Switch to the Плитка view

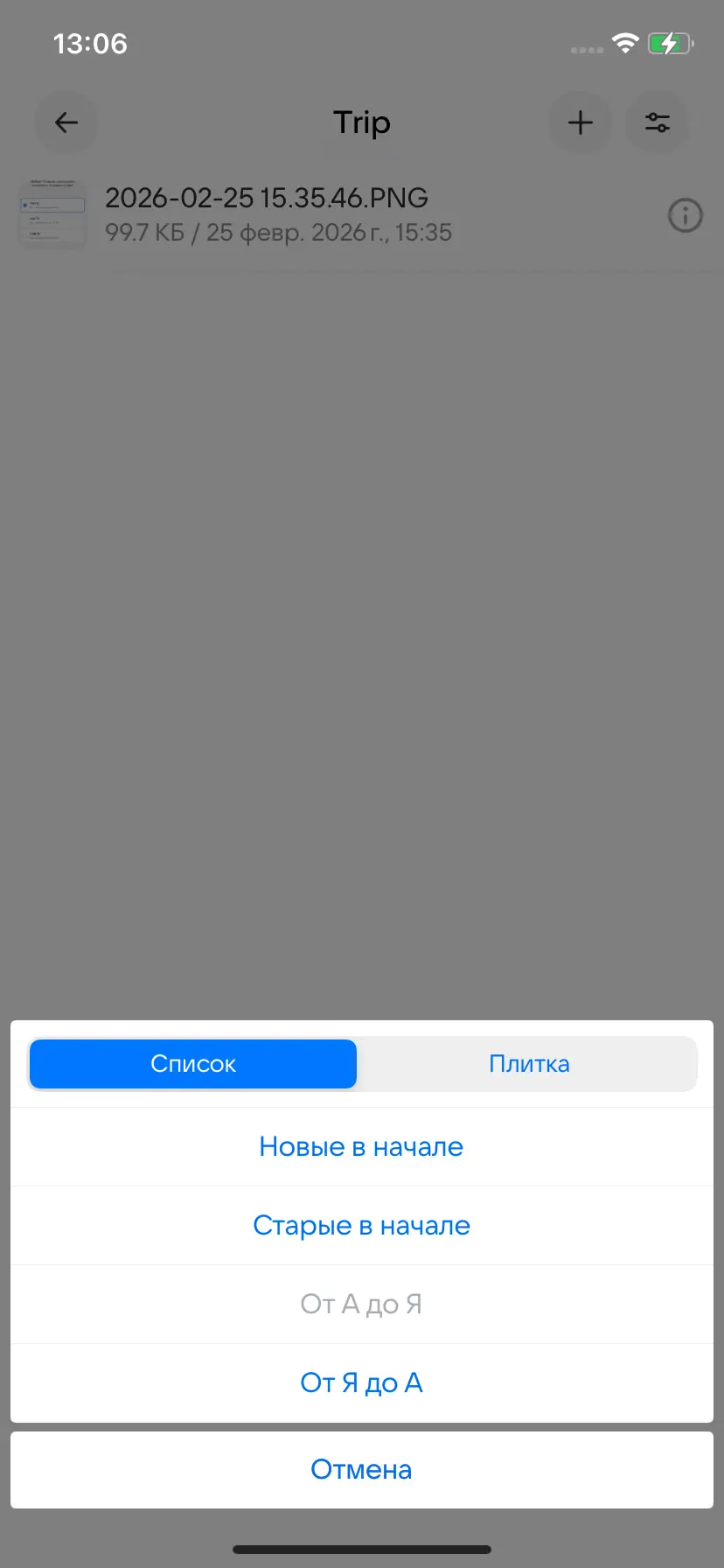click(528, 1064)
